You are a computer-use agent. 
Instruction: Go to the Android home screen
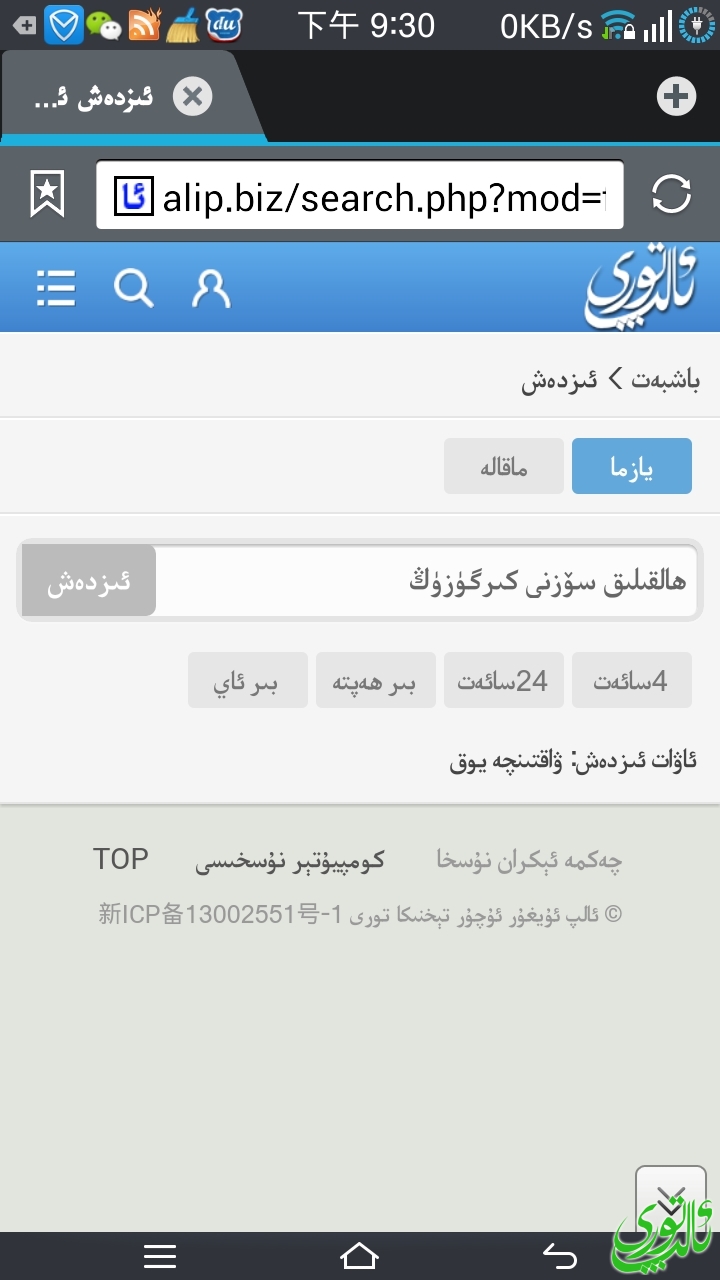point(360,1255)
